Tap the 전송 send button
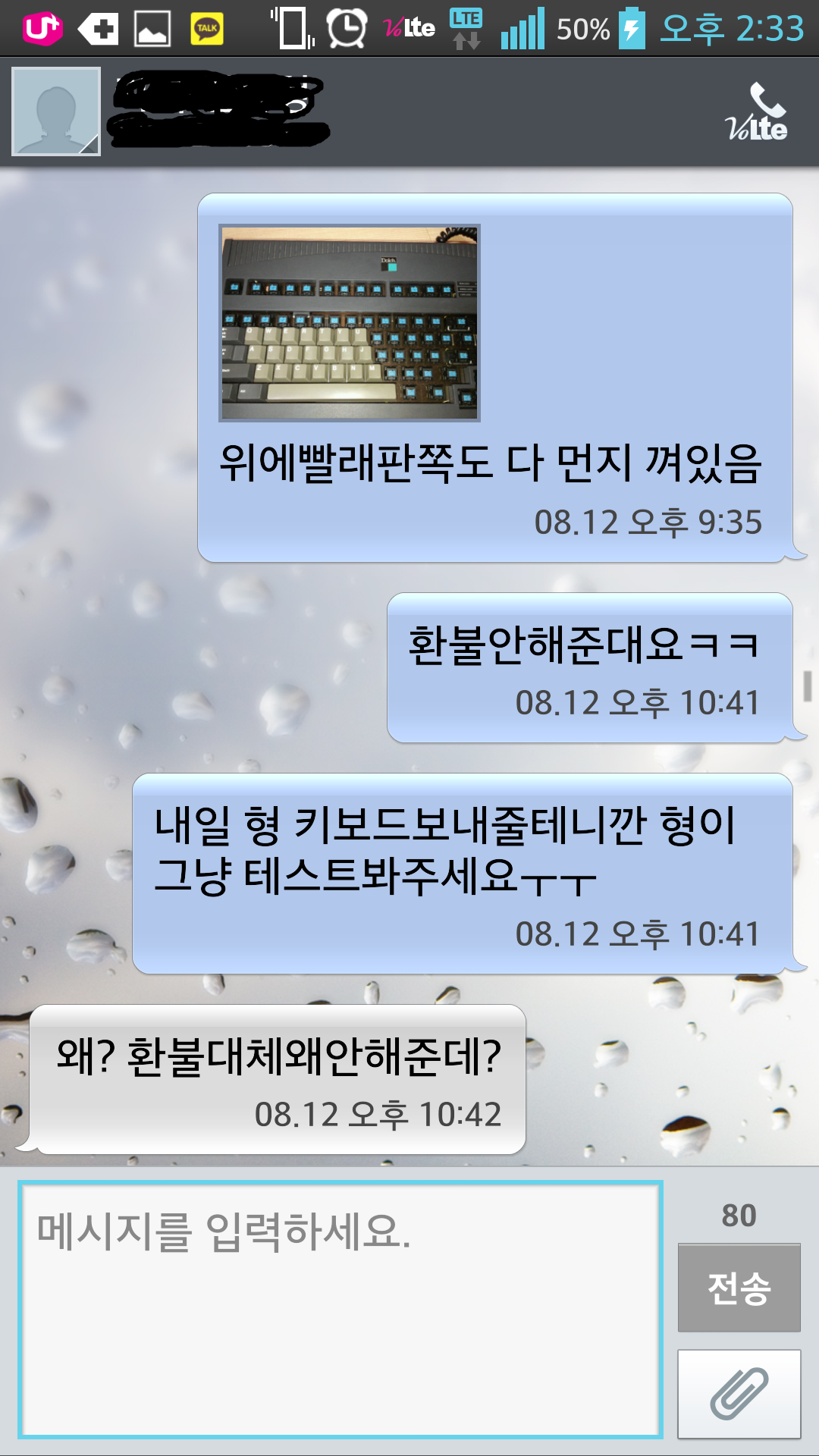Image resolution: width=819 pixels, height=1456 pixels. 739,1288
